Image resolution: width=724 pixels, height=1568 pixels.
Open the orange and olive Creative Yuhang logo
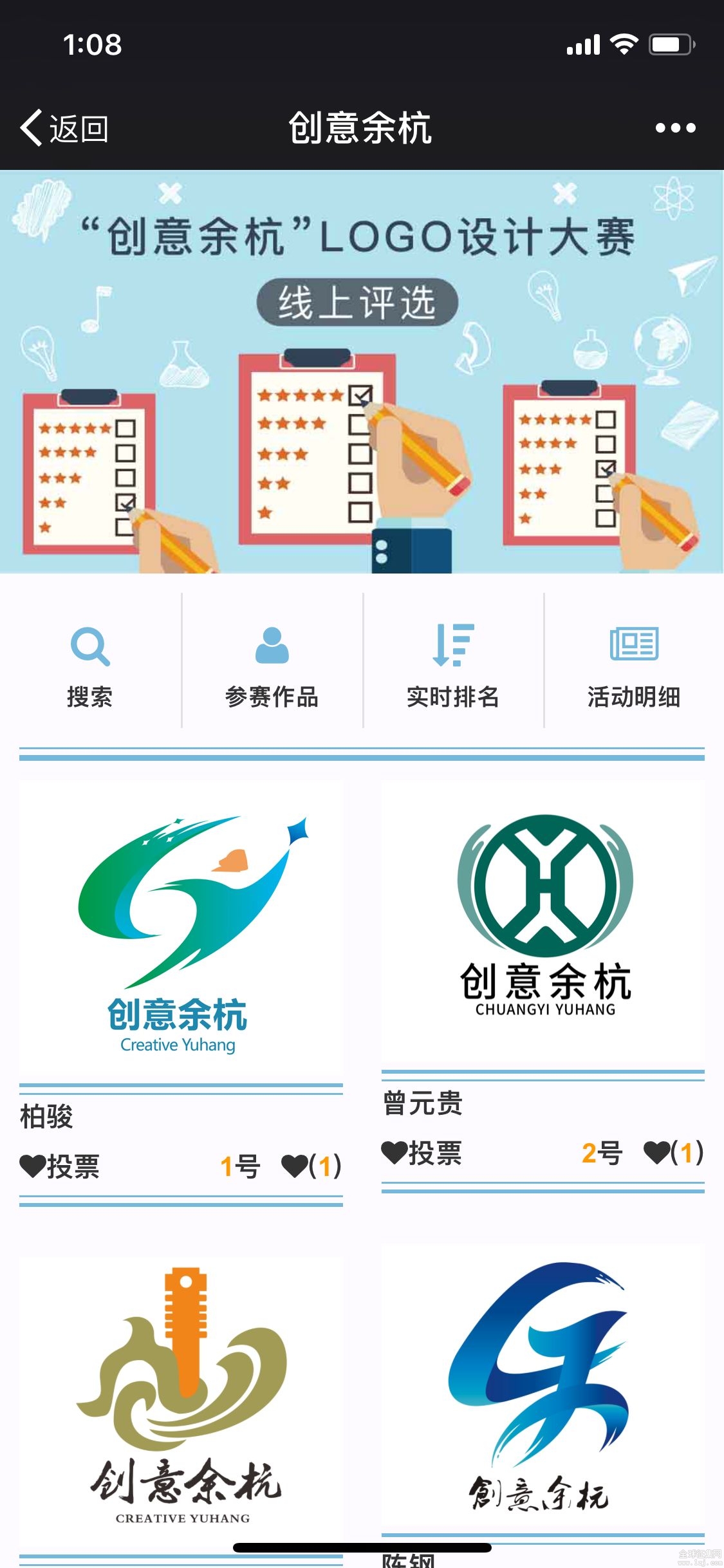click(x=181, y=1397)
